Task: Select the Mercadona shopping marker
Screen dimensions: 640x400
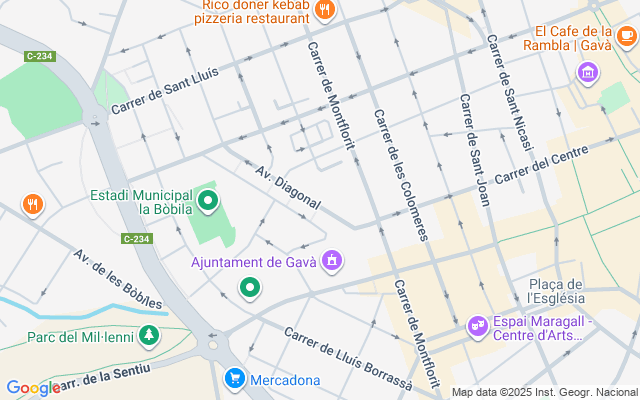Action: tap(235, 380)
